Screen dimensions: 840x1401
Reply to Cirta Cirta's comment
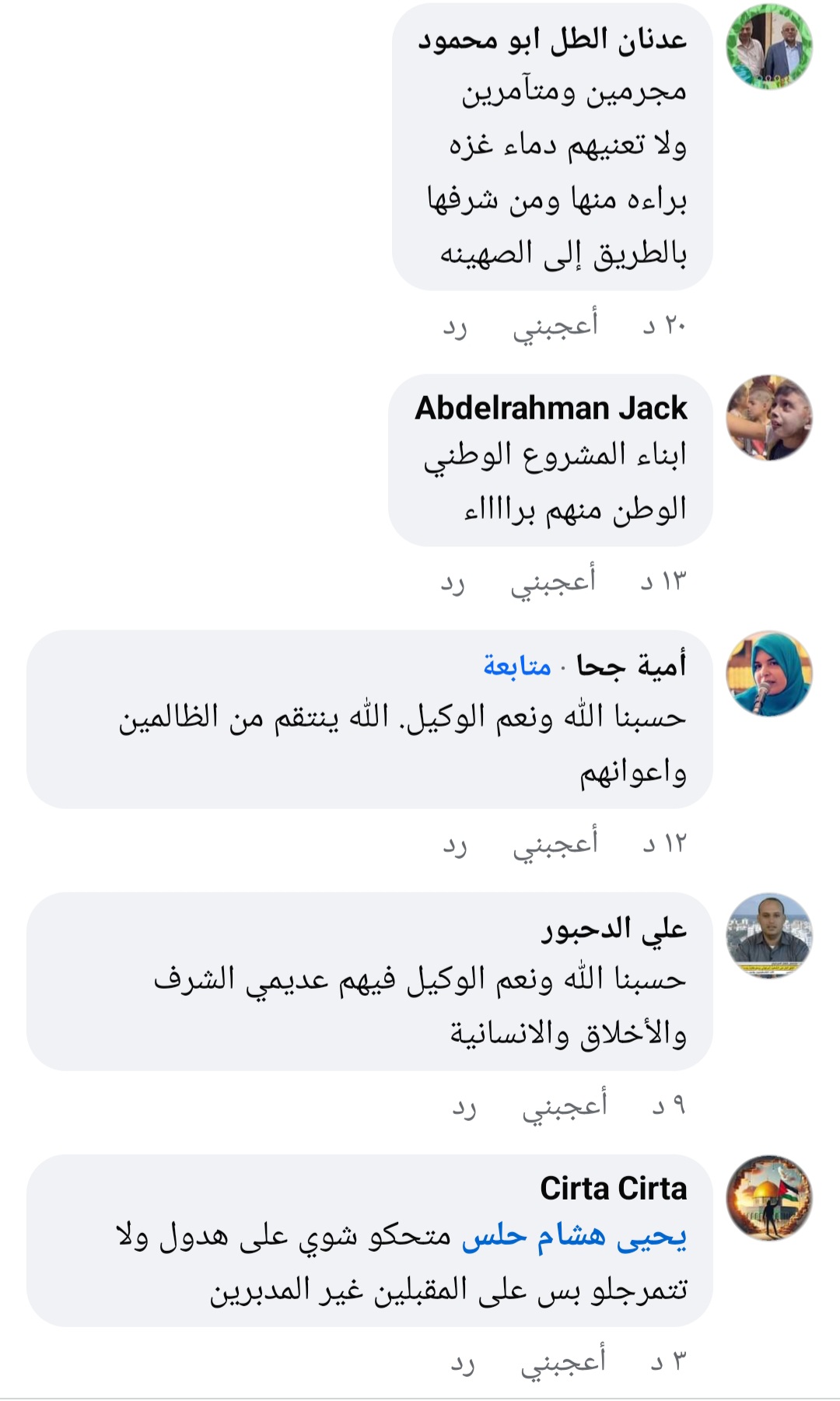(x=463, y=1362)
